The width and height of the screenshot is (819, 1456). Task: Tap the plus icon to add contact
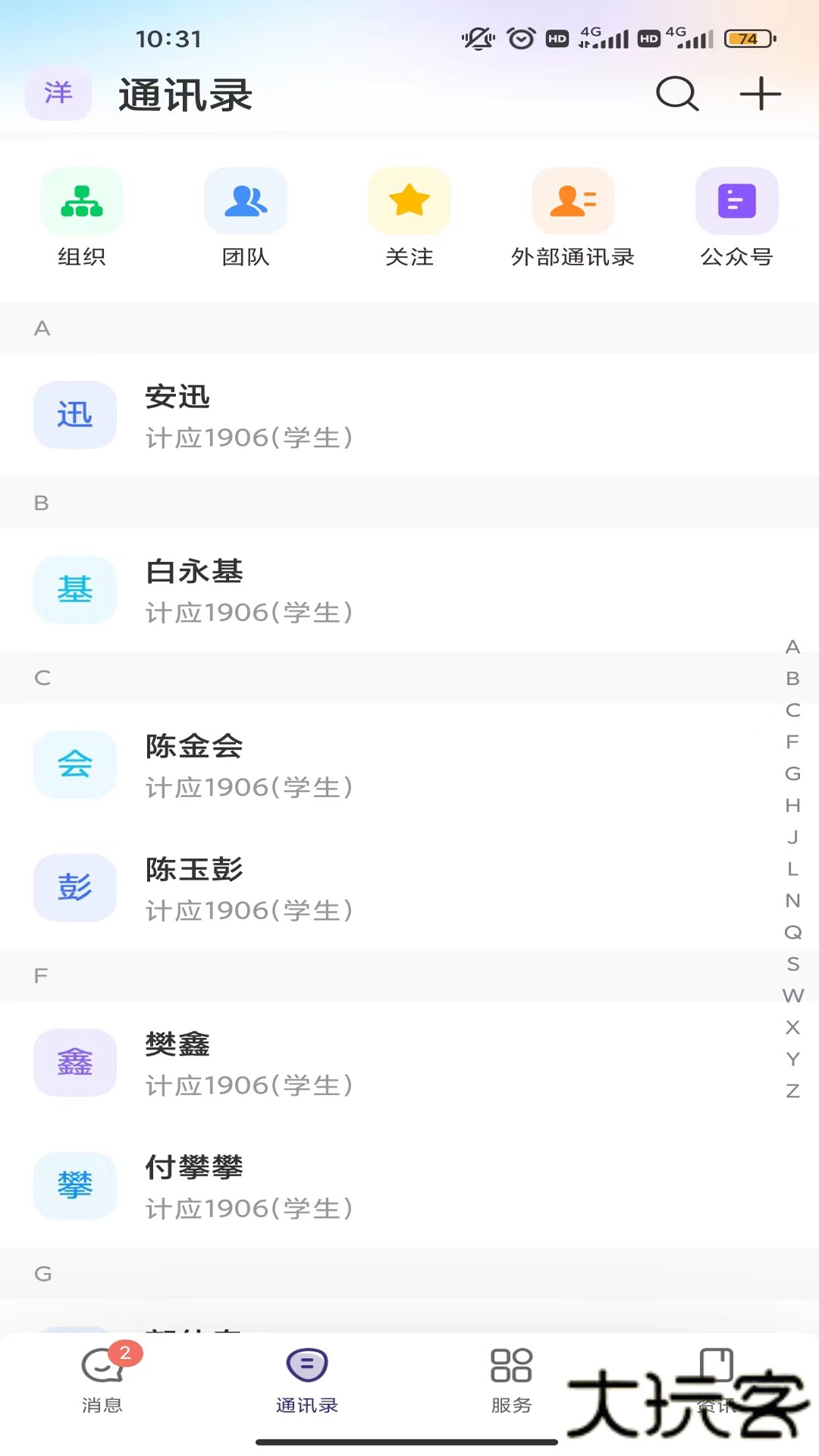(761, 94)
